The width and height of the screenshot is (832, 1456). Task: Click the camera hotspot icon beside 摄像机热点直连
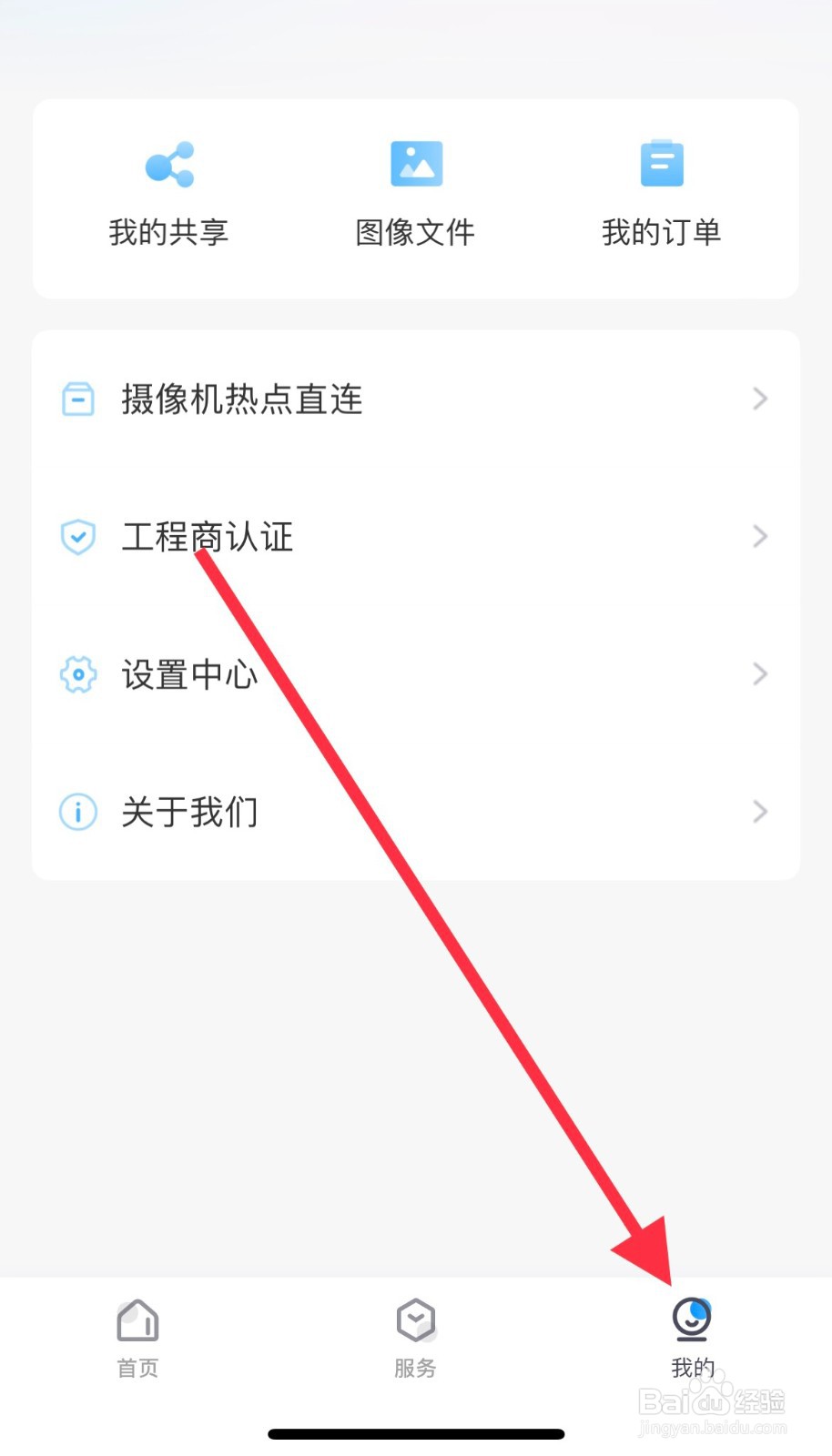(x=78, y=399)
